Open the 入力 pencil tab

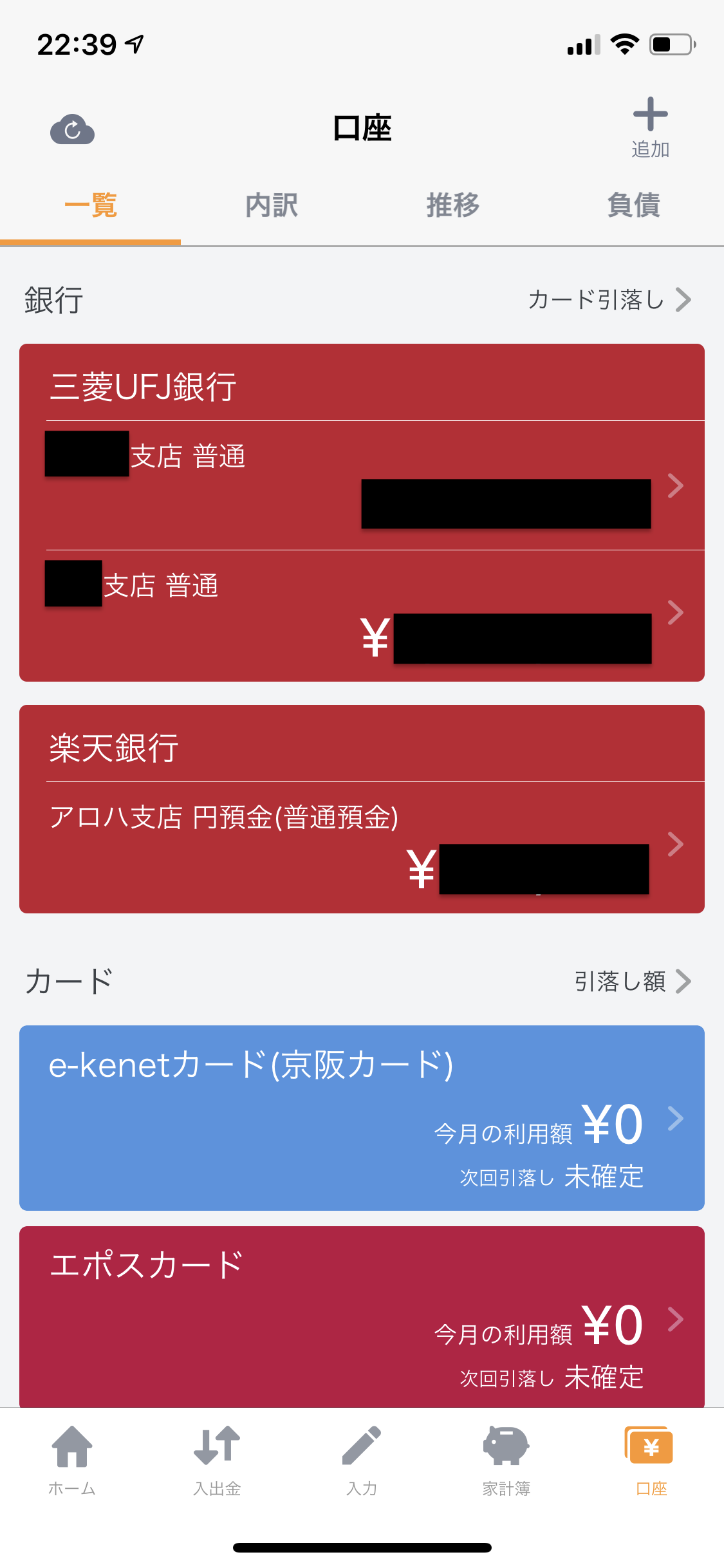(x=362, y=1460)
